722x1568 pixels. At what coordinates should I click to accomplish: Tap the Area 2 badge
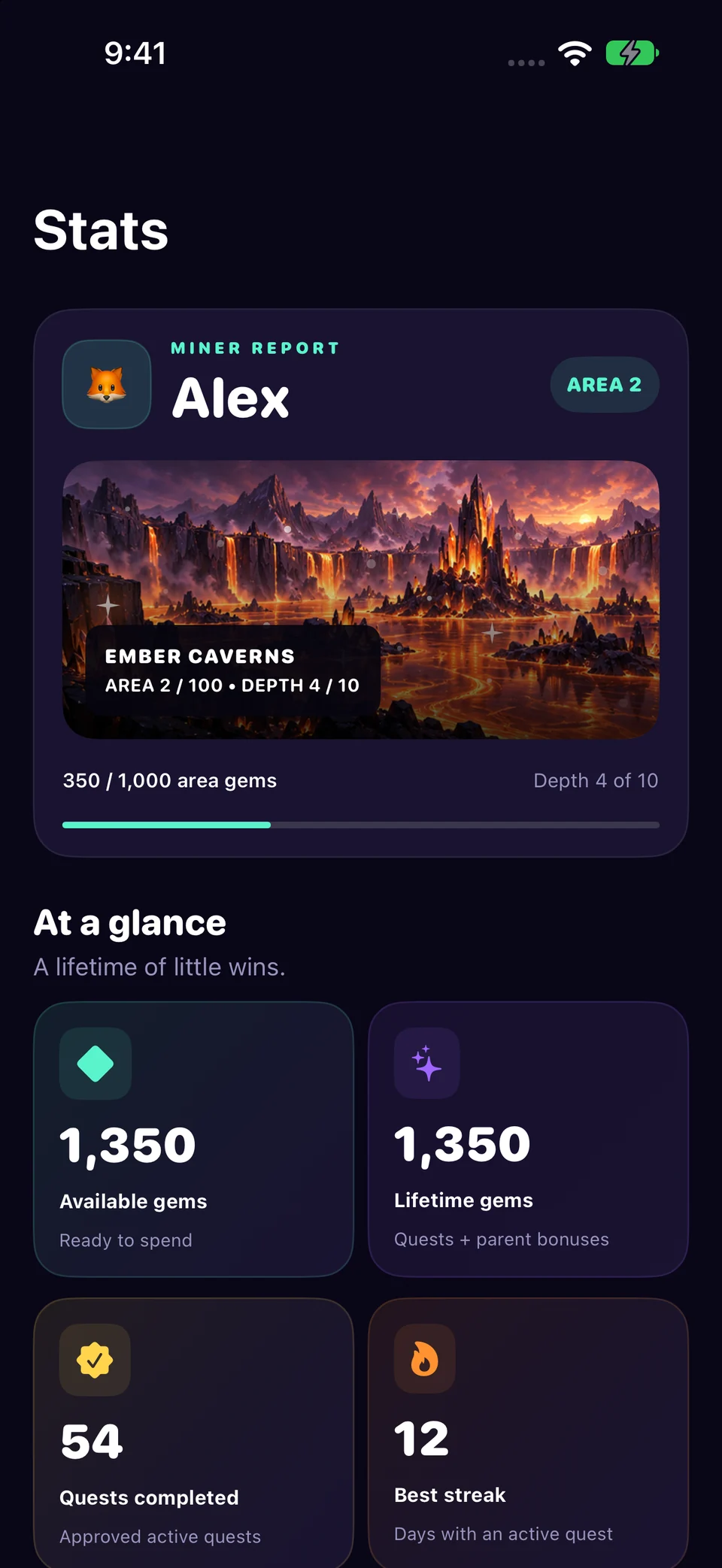(x=605, y=384)
